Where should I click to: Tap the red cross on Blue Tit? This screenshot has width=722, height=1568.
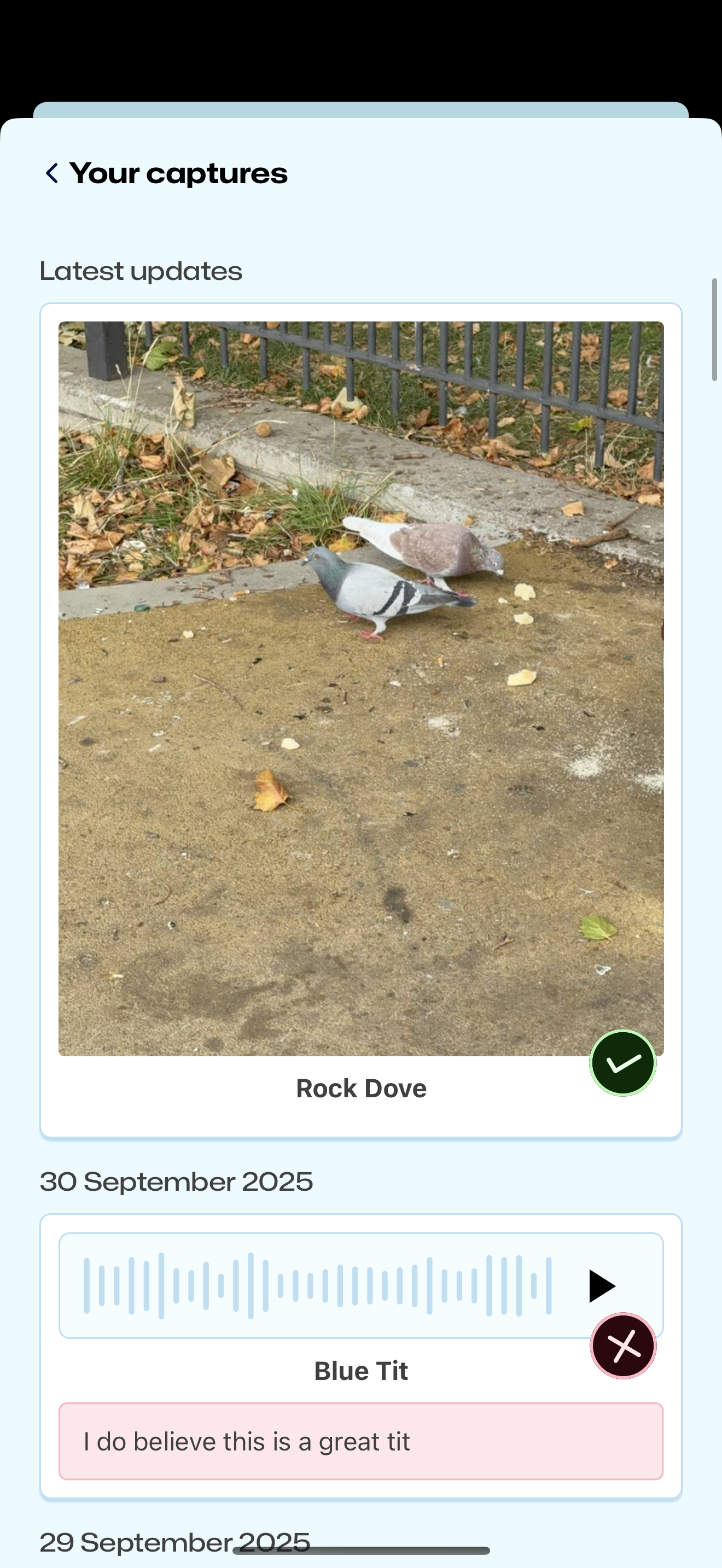point(623,1345)
